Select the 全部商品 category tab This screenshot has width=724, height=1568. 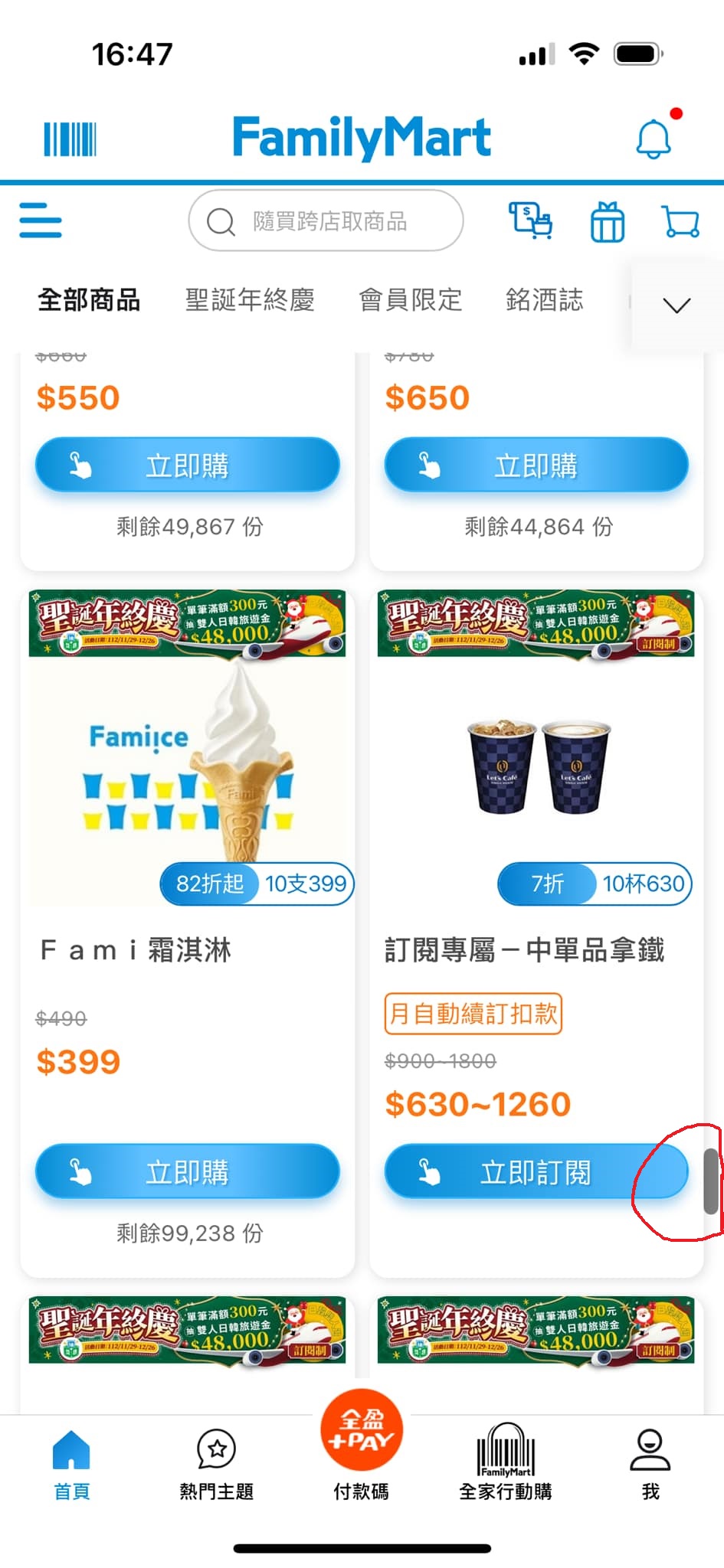89,299
